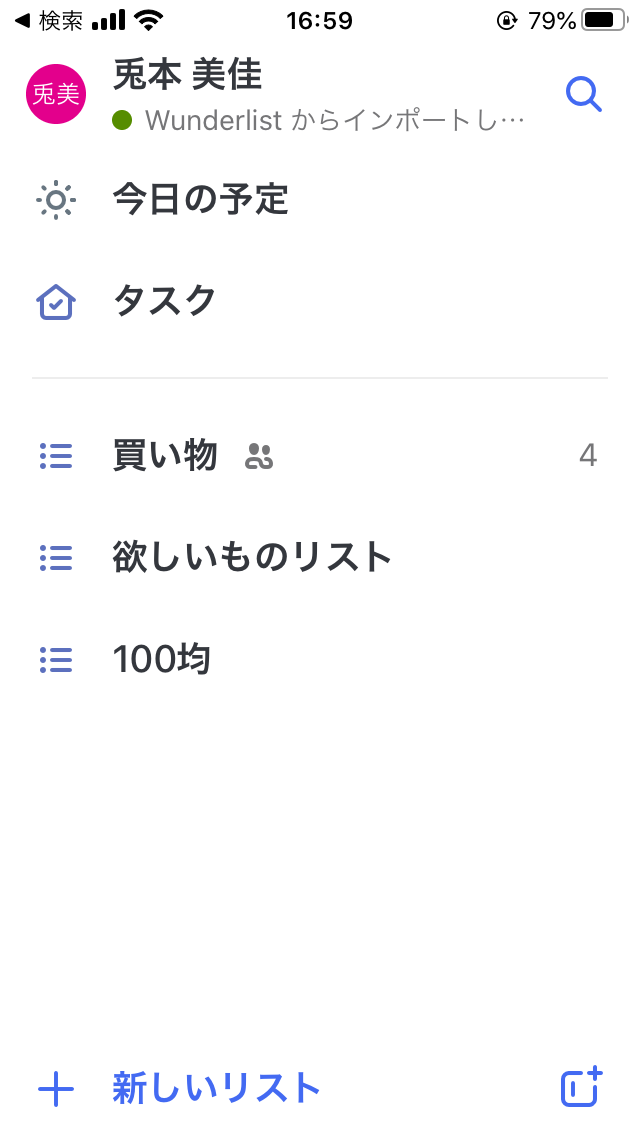Select the 100均 list
Image resolution: width=640 pixels, height=1136 pixels.
tap(320, 659)
